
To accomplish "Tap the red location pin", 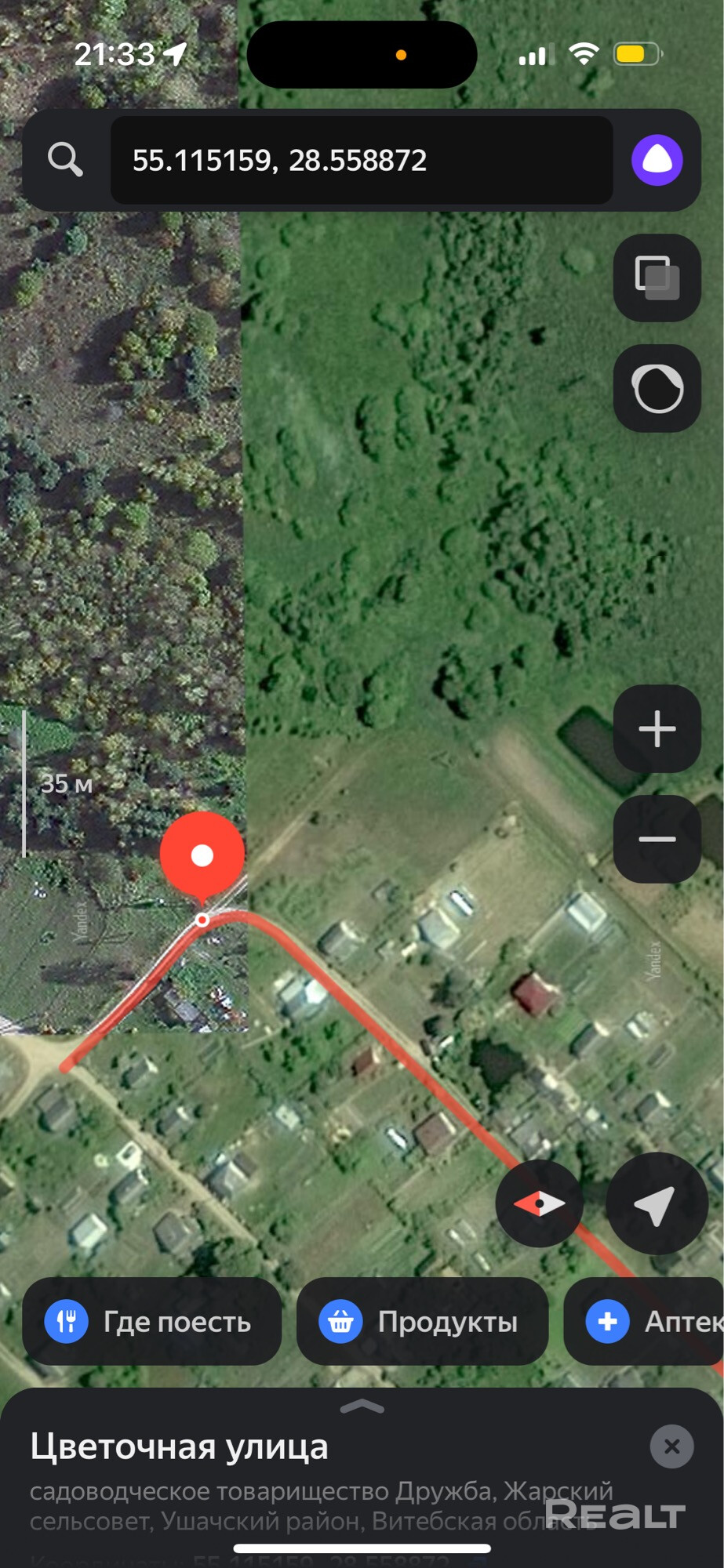I will pos(202,855).
